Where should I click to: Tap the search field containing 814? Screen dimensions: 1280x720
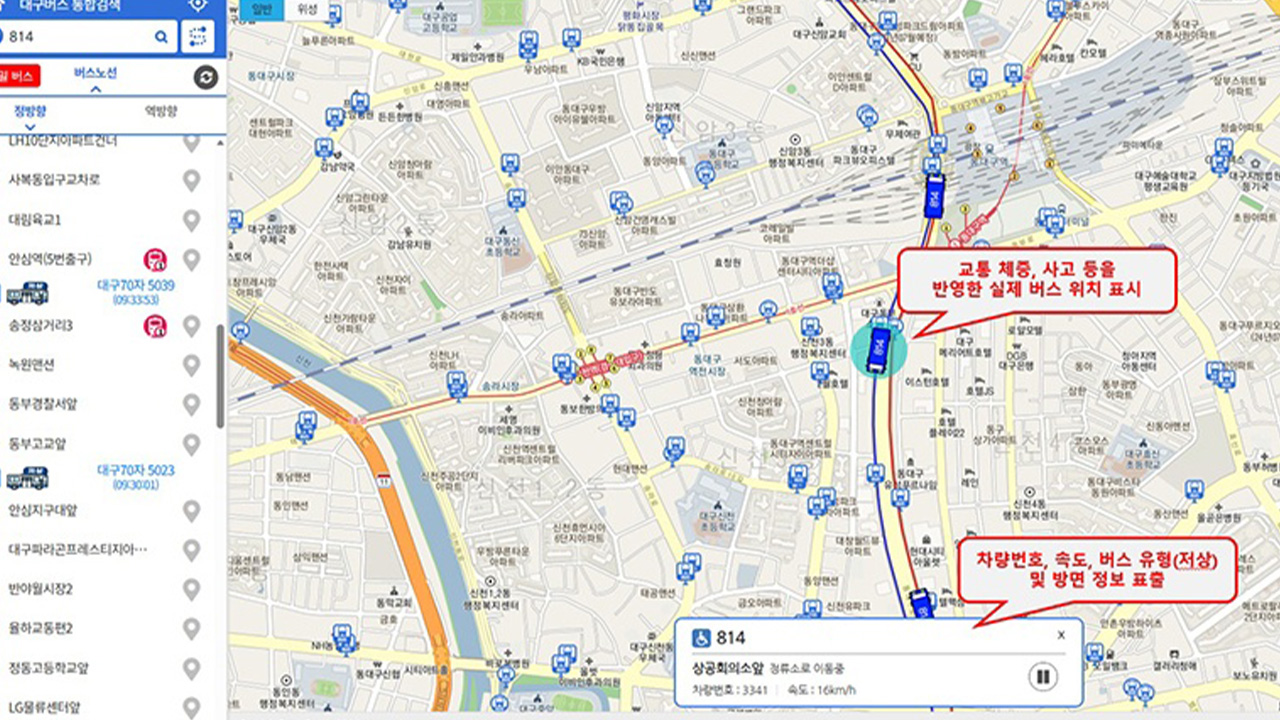(80, 37)
